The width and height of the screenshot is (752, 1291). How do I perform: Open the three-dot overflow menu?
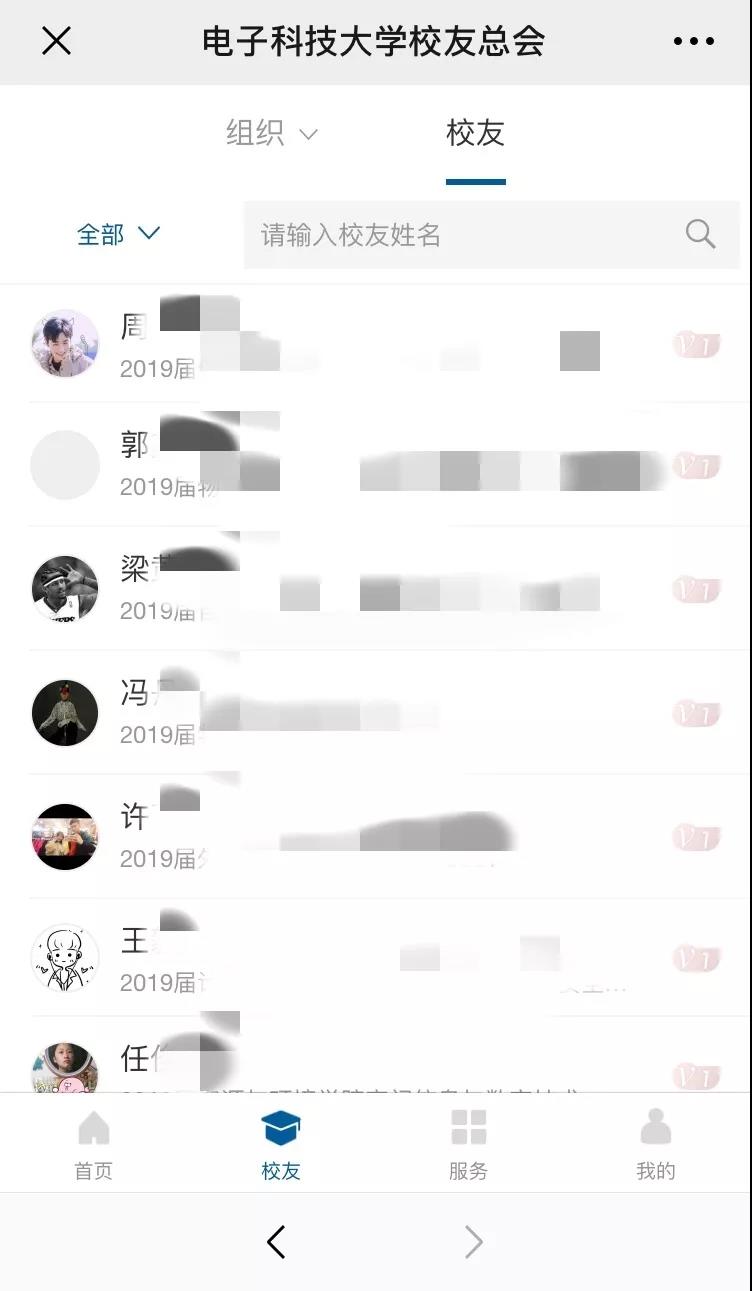pyautogui.click(x=693, y=41)
